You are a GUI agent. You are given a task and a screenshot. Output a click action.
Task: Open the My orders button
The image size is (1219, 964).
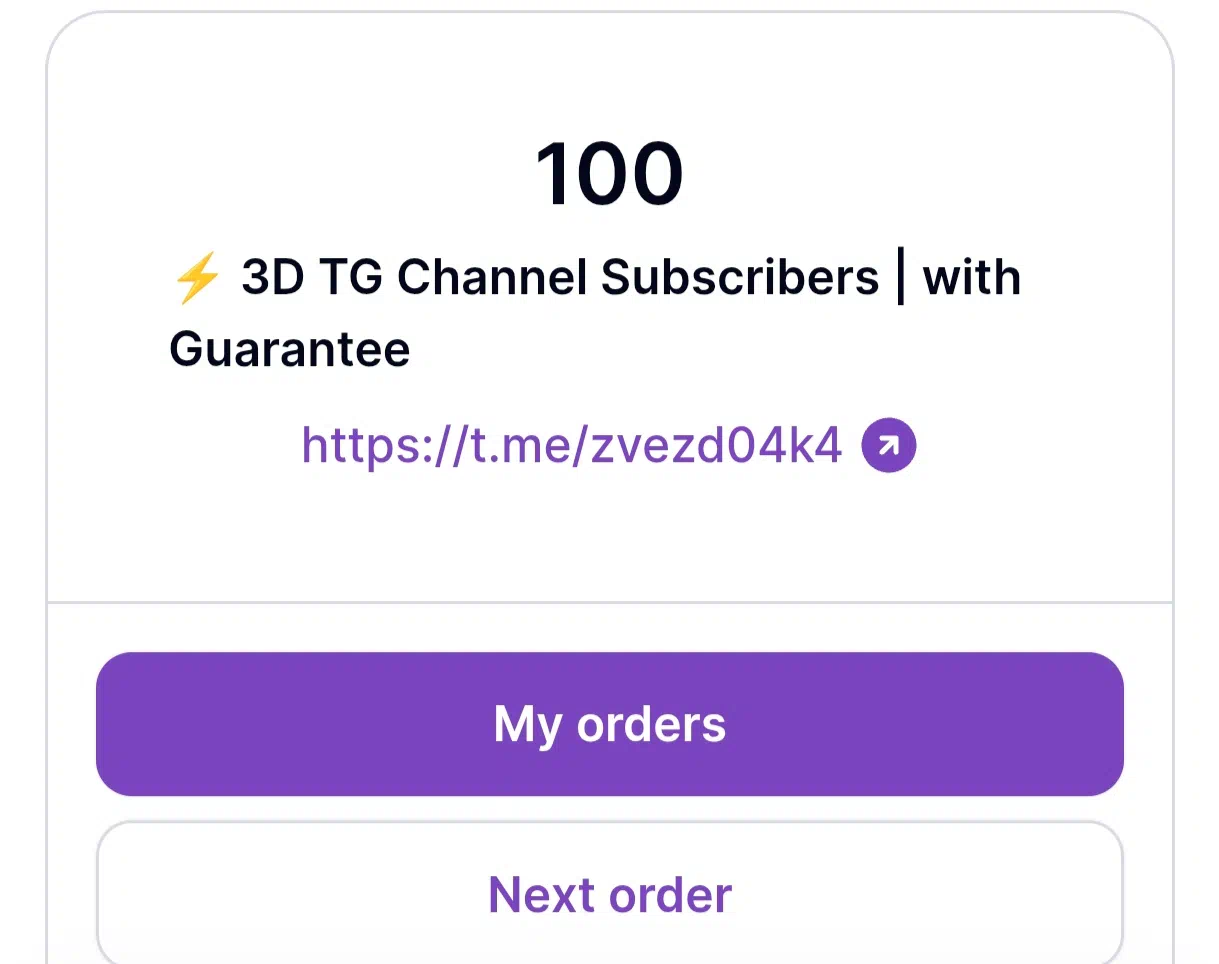tap(609, 724)
